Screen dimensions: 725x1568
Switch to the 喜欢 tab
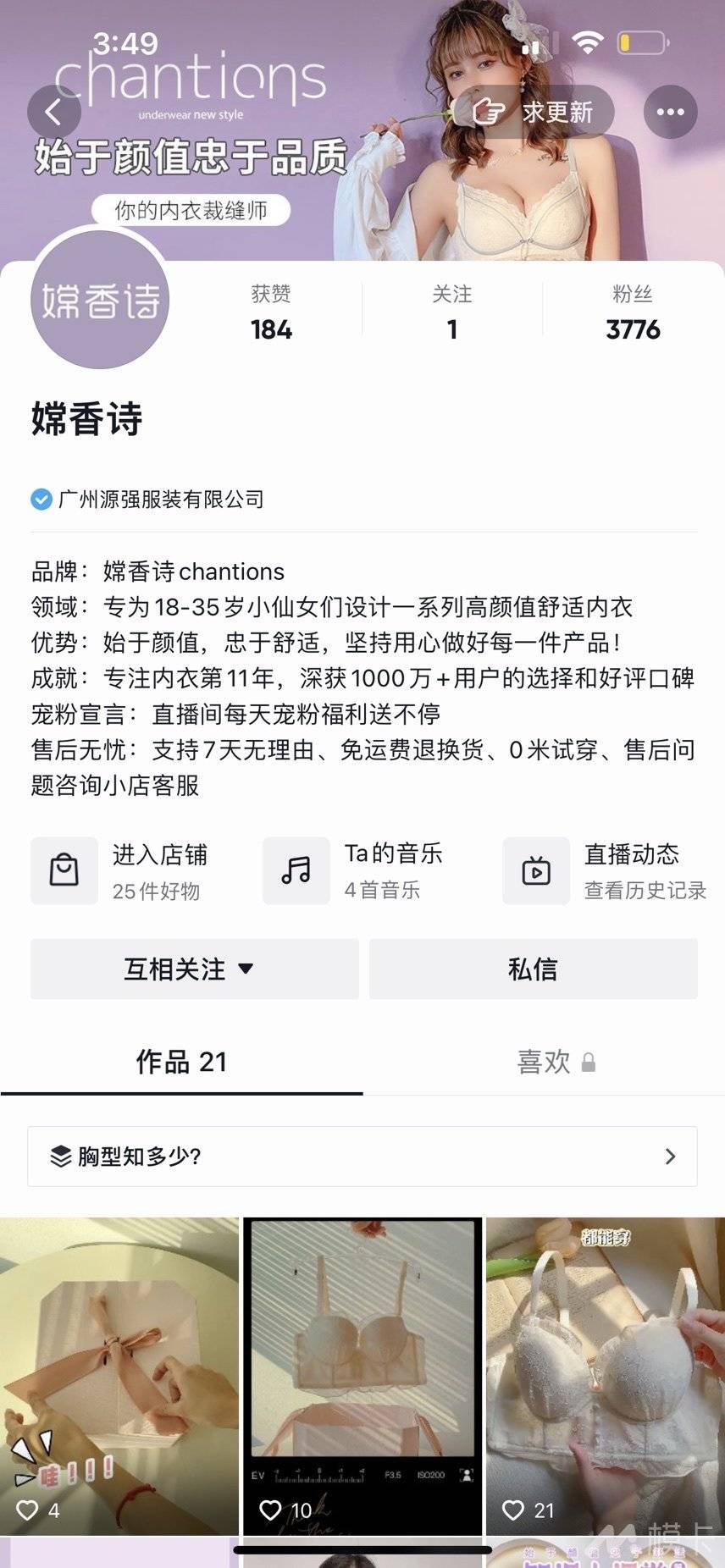point(544,1062)
